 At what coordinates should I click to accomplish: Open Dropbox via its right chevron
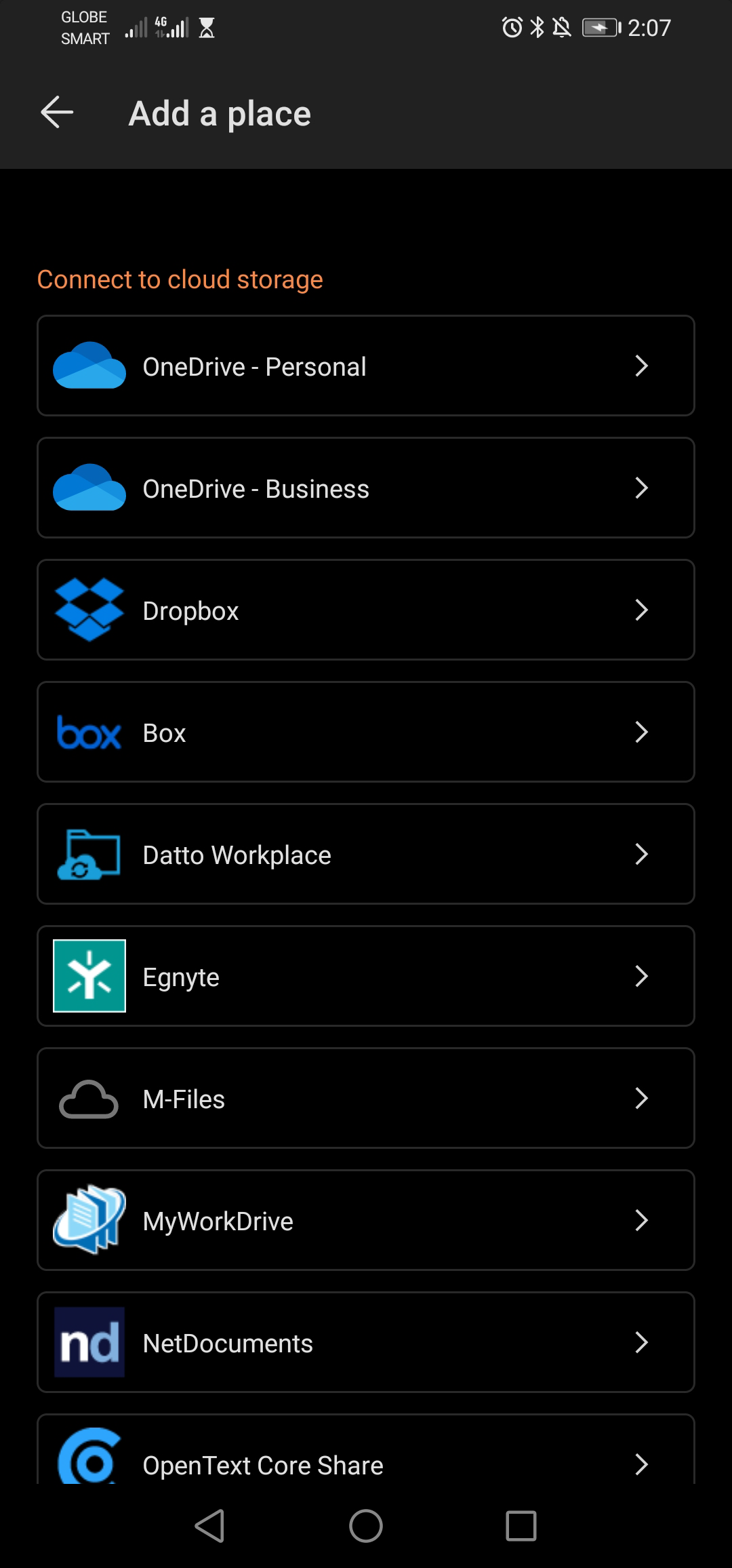point(642,610)
